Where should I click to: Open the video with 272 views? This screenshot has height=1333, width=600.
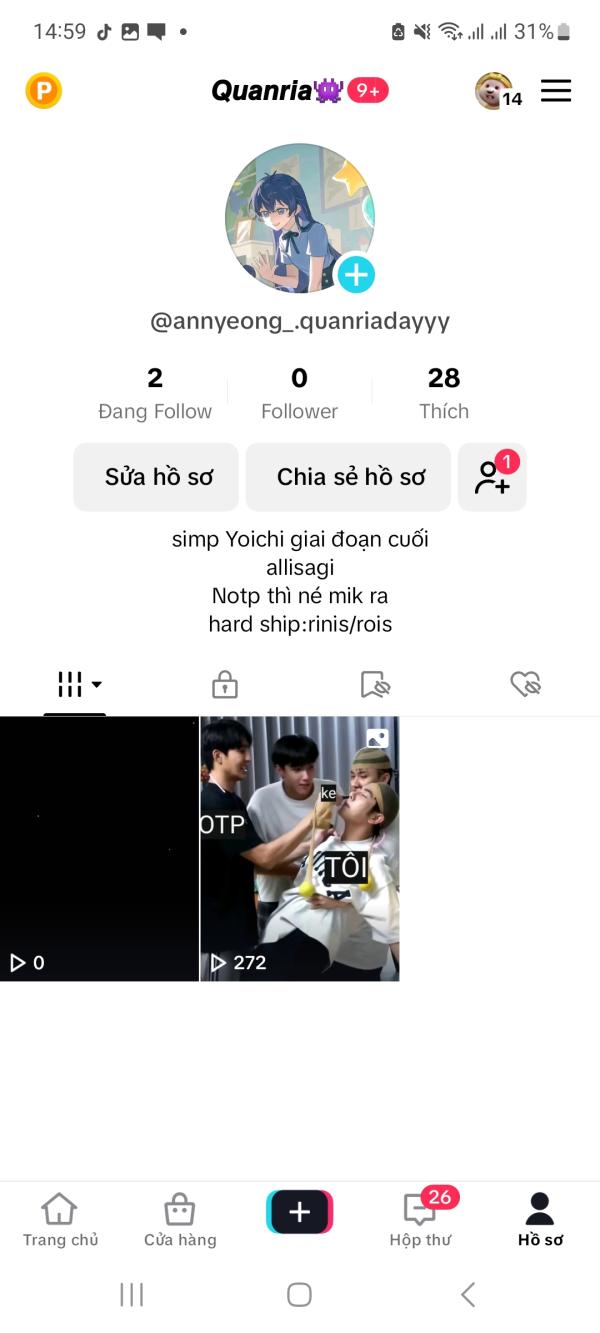click(x=300, y=848)
